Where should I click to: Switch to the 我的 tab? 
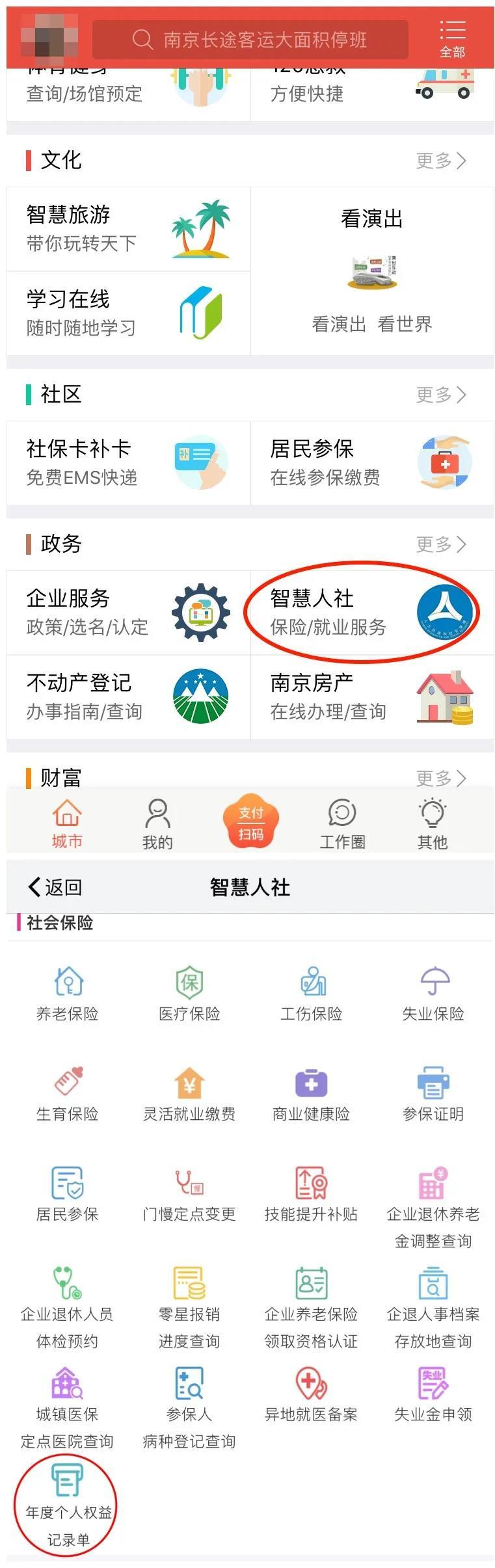coord(157,825)
